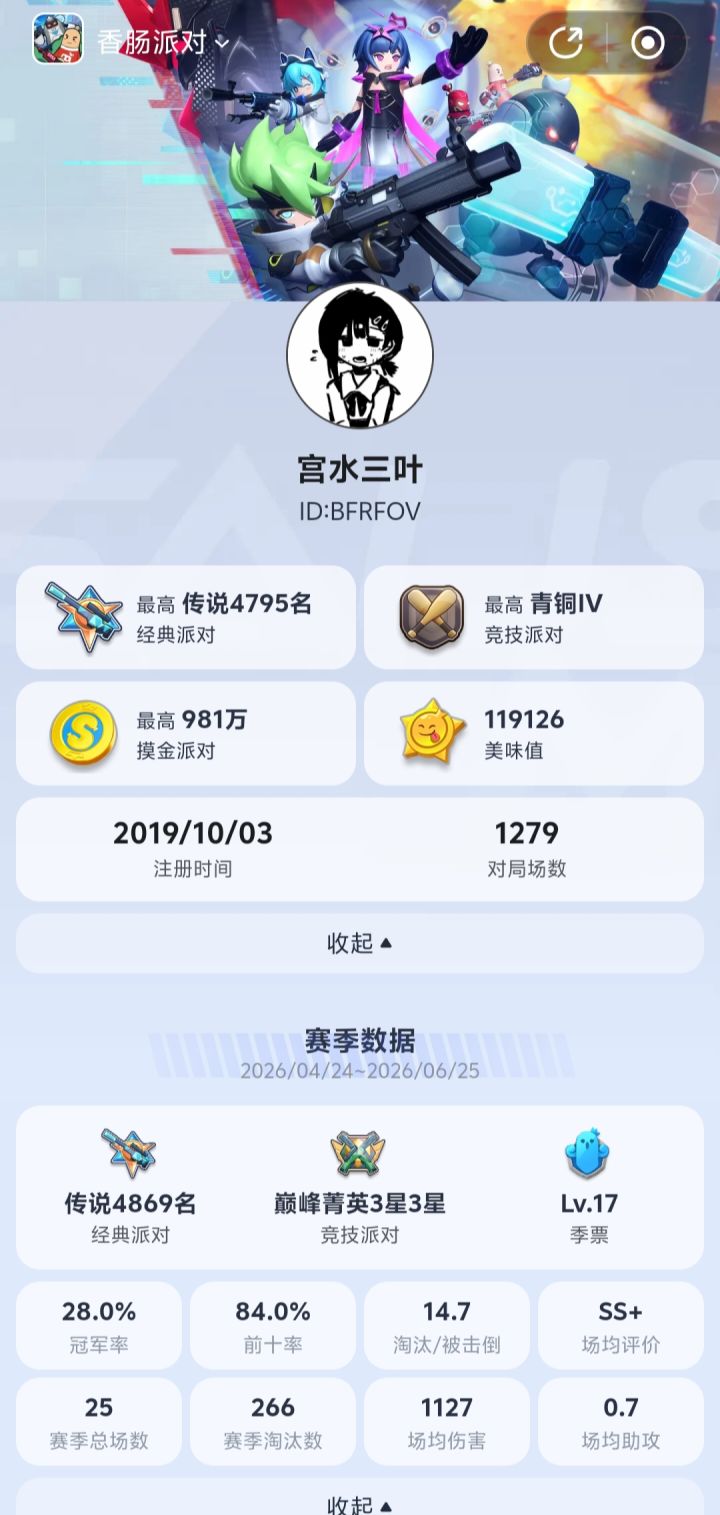720x1515 pixels.
Task: Select the 冠军率 28.0% stat tile
Action: point(98,1325)
